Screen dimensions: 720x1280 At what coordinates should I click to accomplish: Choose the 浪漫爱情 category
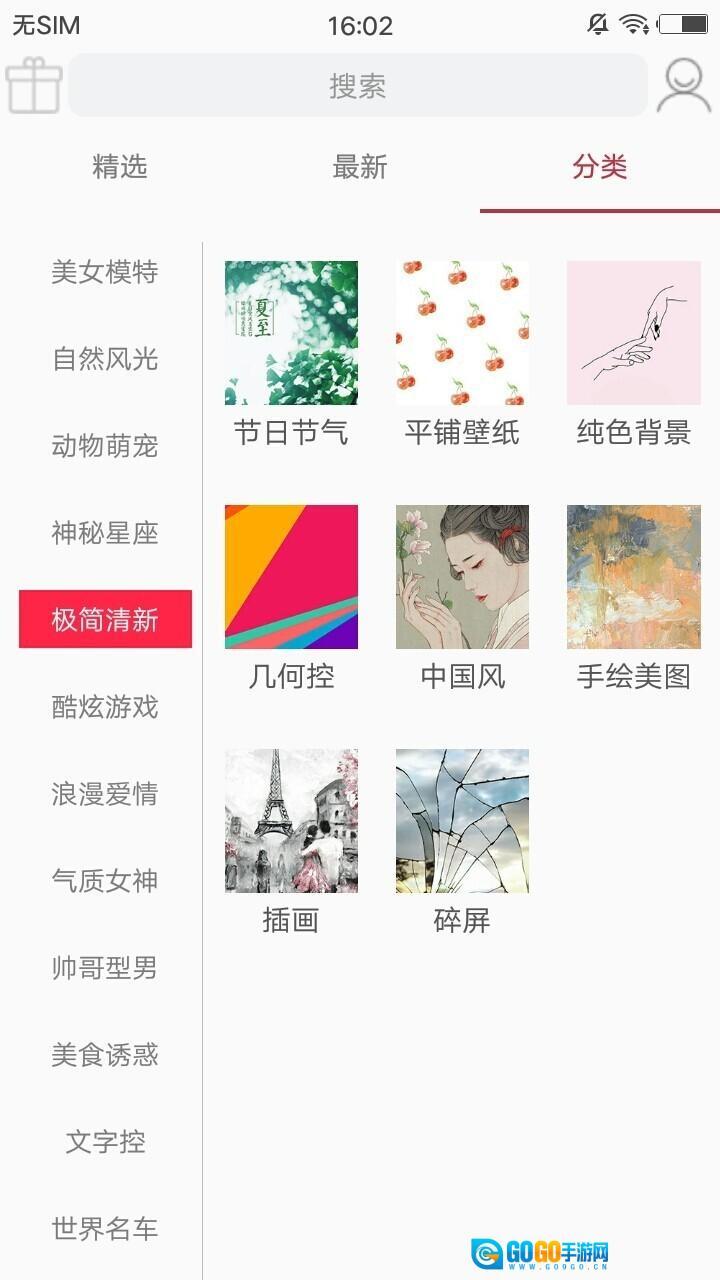coord(105,794)
